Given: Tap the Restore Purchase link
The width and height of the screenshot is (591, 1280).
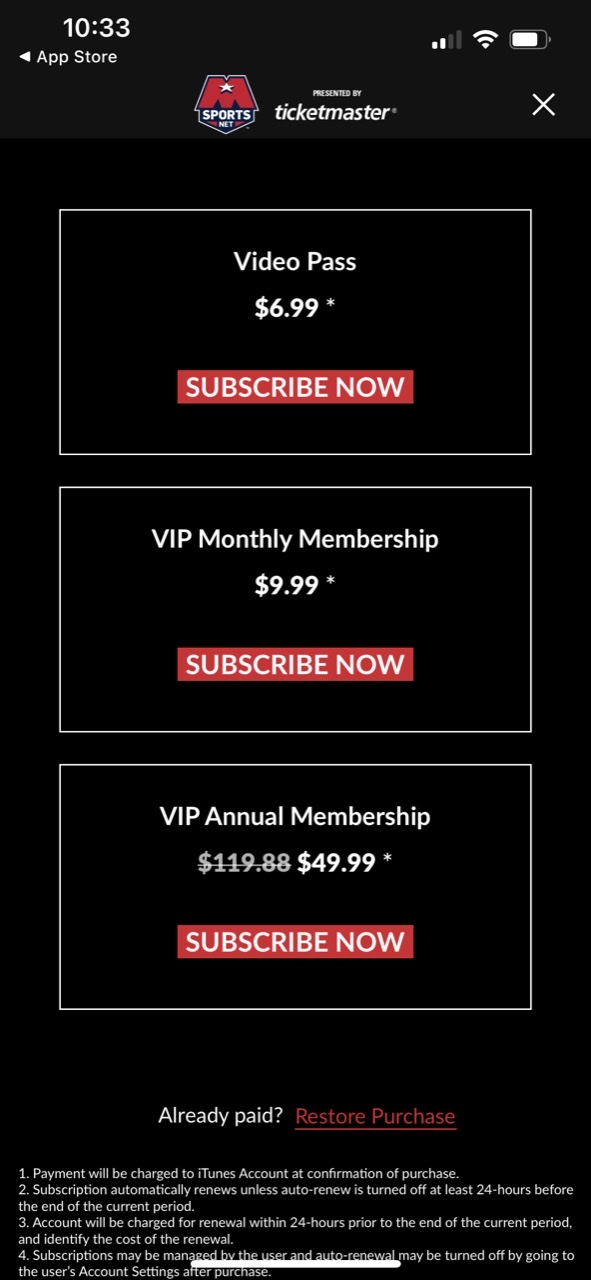Looking at the screenshot, I should pyautogui.click(x=375, y=1116).
